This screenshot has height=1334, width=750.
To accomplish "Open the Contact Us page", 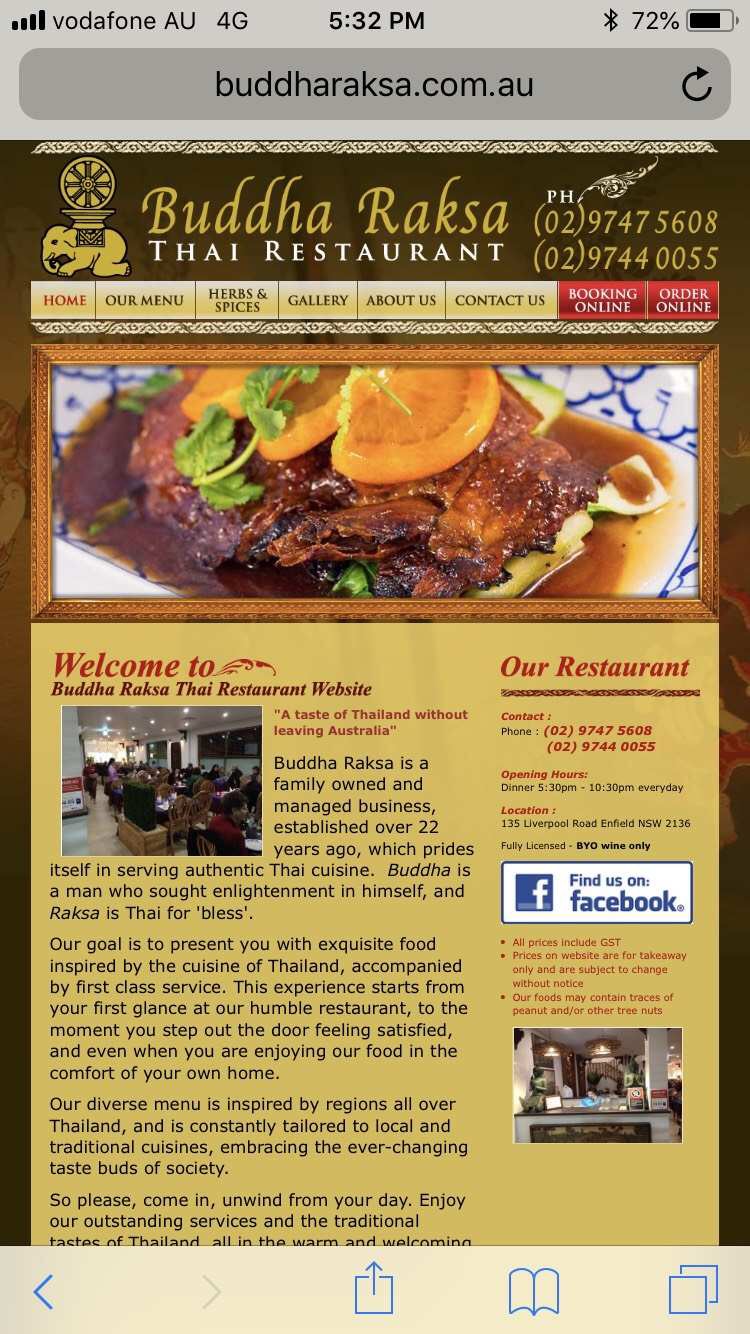I will point(500,300).
